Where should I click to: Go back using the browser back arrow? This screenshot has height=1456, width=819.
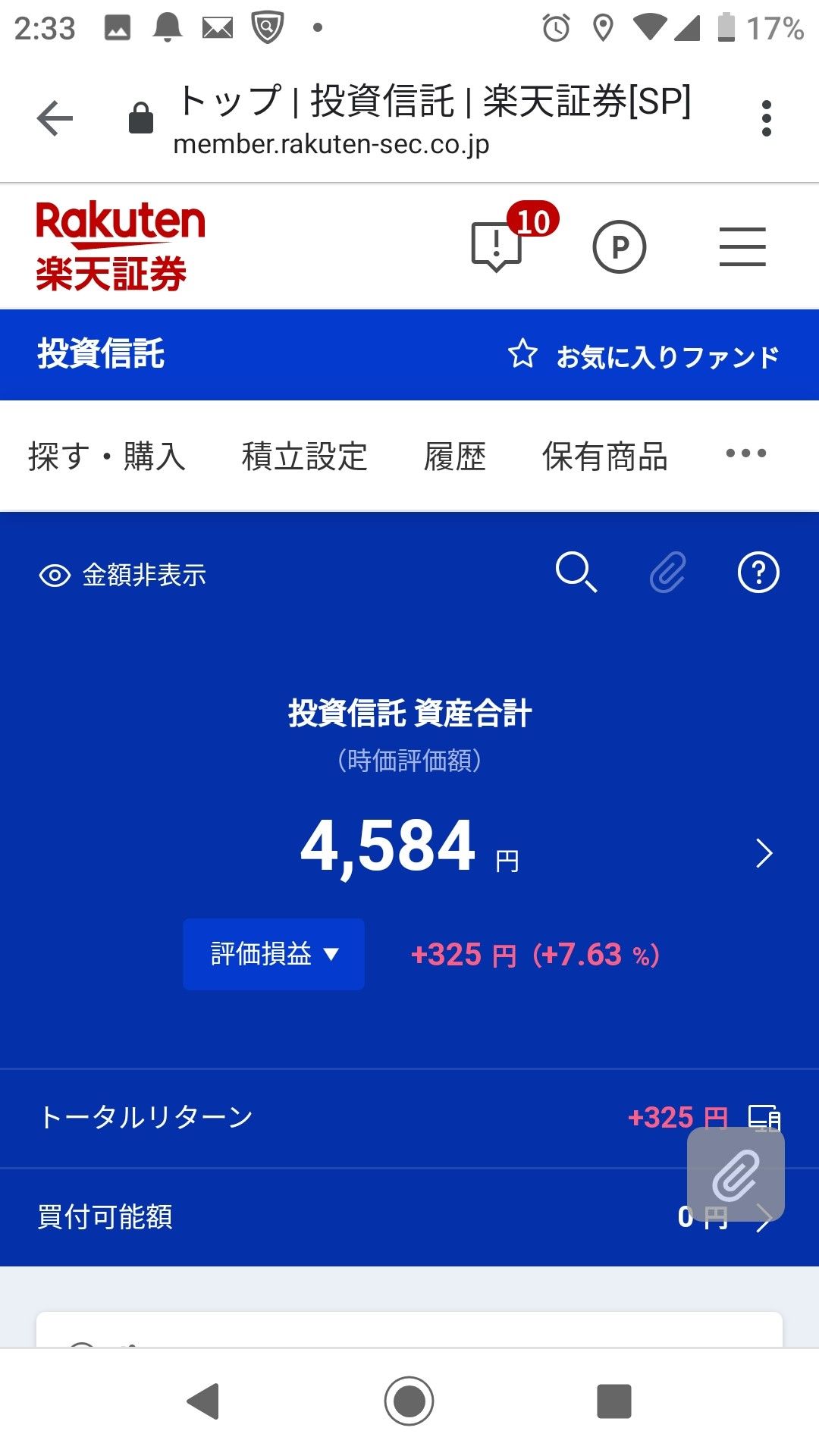(55, 119)
